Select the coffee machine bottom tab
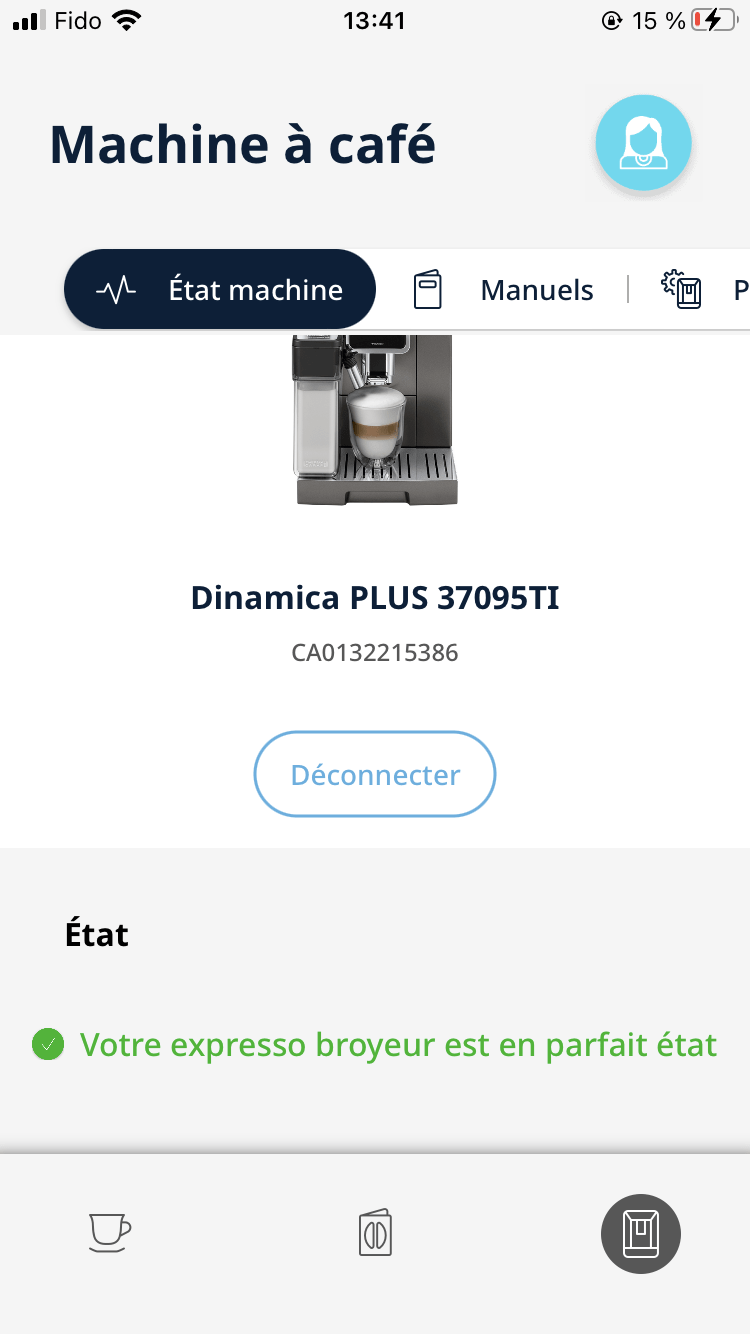This screenshot has width=750, height=1334. coord(640,1233)
